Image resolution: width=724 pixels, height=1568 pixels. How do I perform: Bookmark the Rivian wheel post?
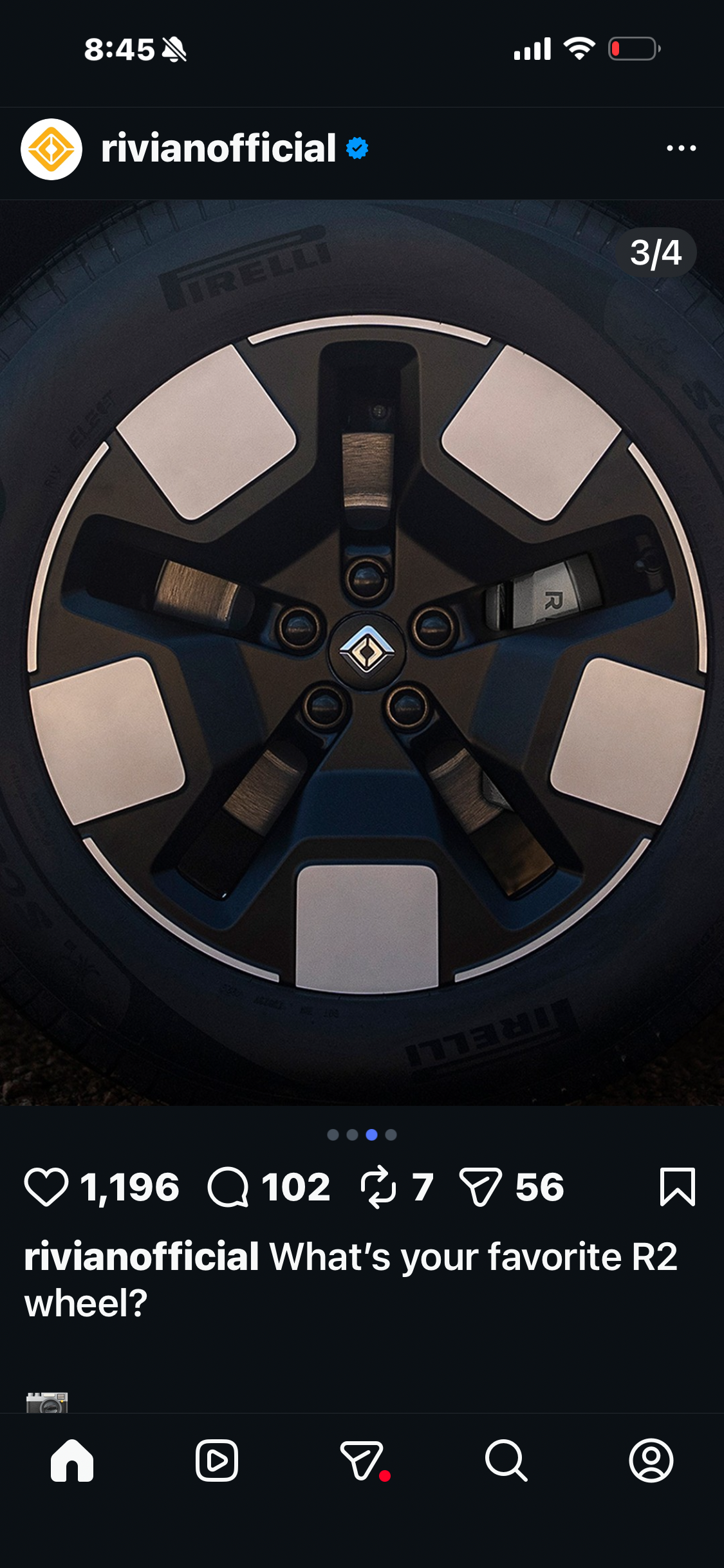677,1186
